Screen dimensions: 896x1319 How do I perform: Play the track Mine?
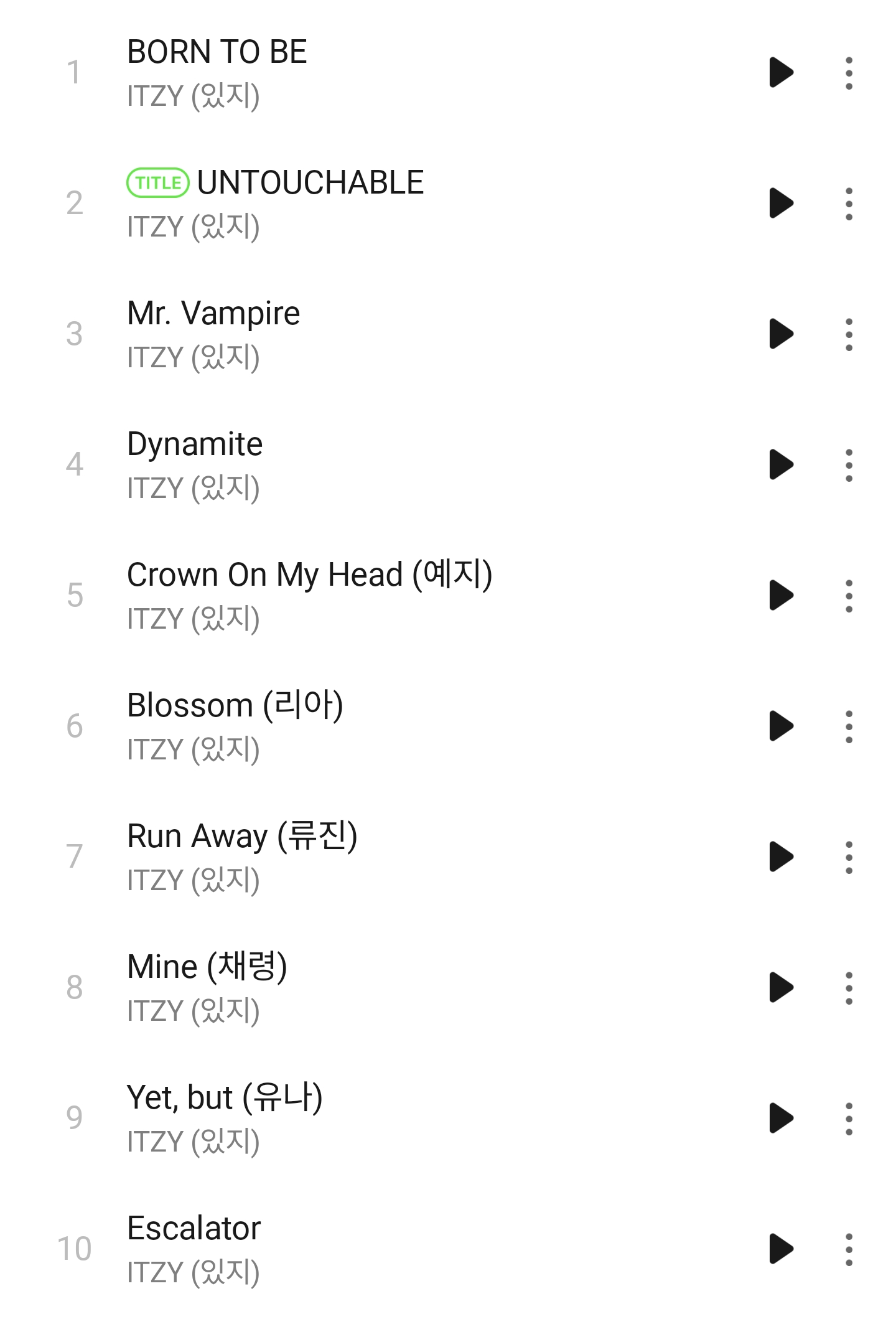781,987
